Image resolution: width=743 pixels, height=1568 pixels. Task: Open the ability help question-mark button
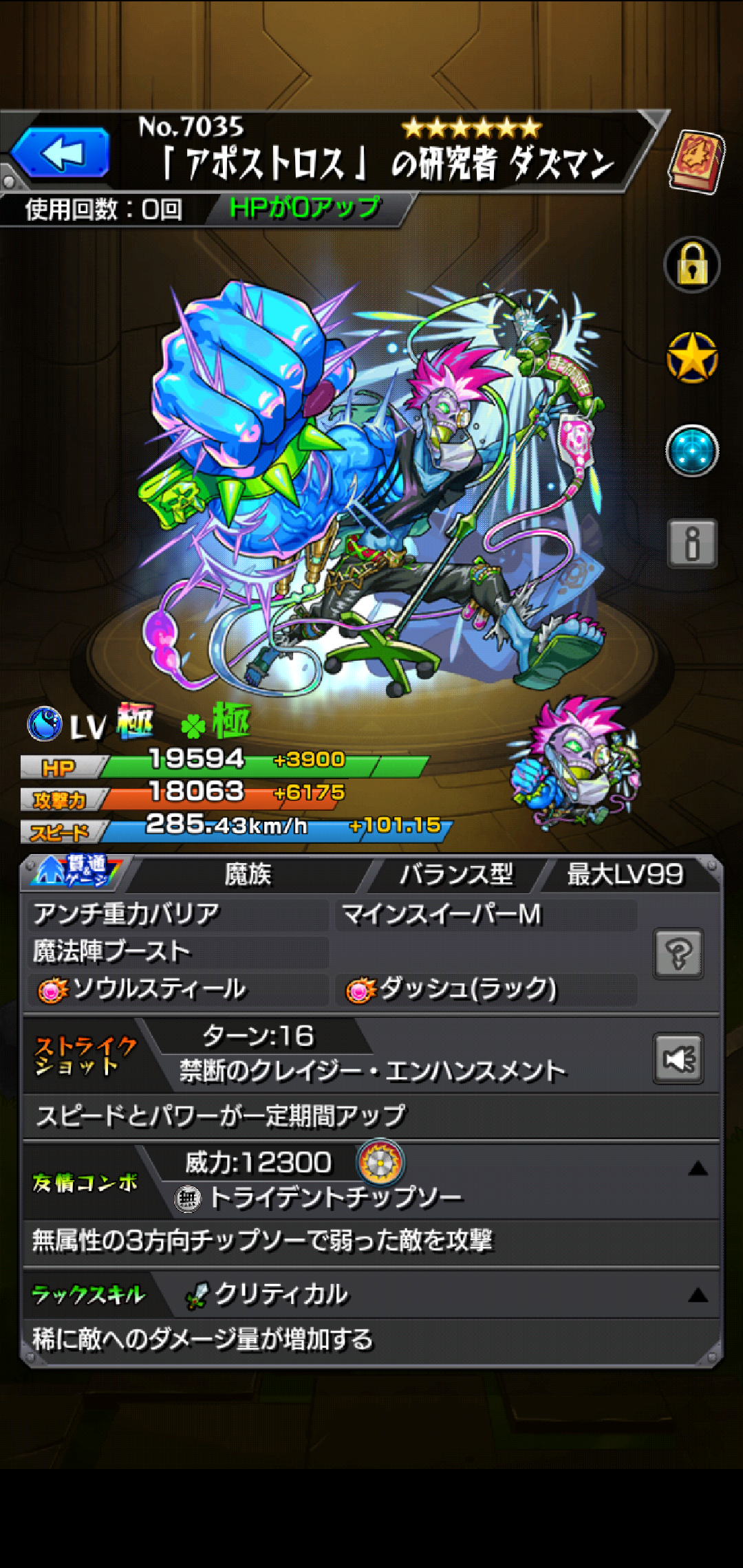678,953
